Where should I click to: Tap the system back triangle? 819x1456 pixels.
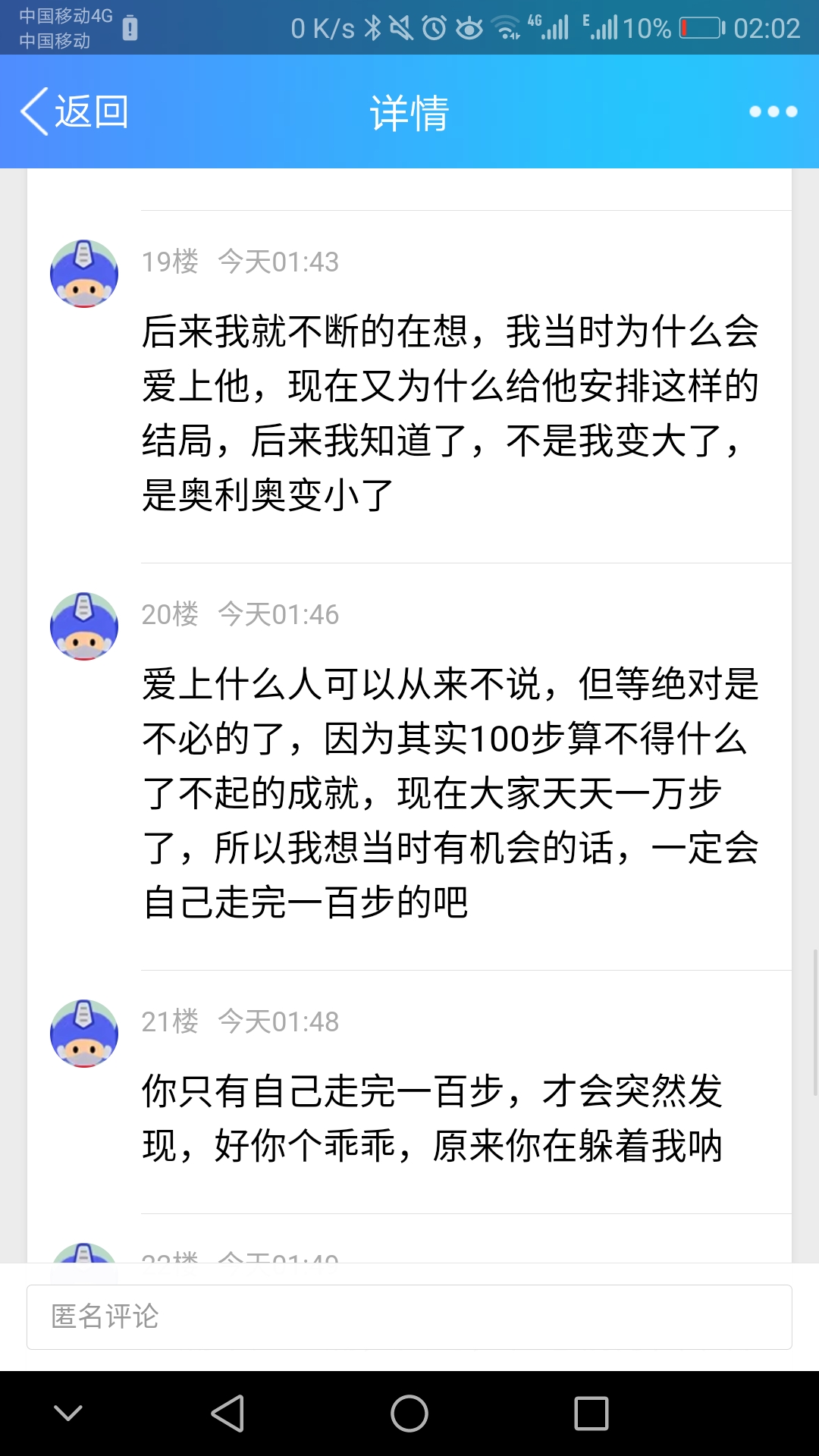[227, 1414]
